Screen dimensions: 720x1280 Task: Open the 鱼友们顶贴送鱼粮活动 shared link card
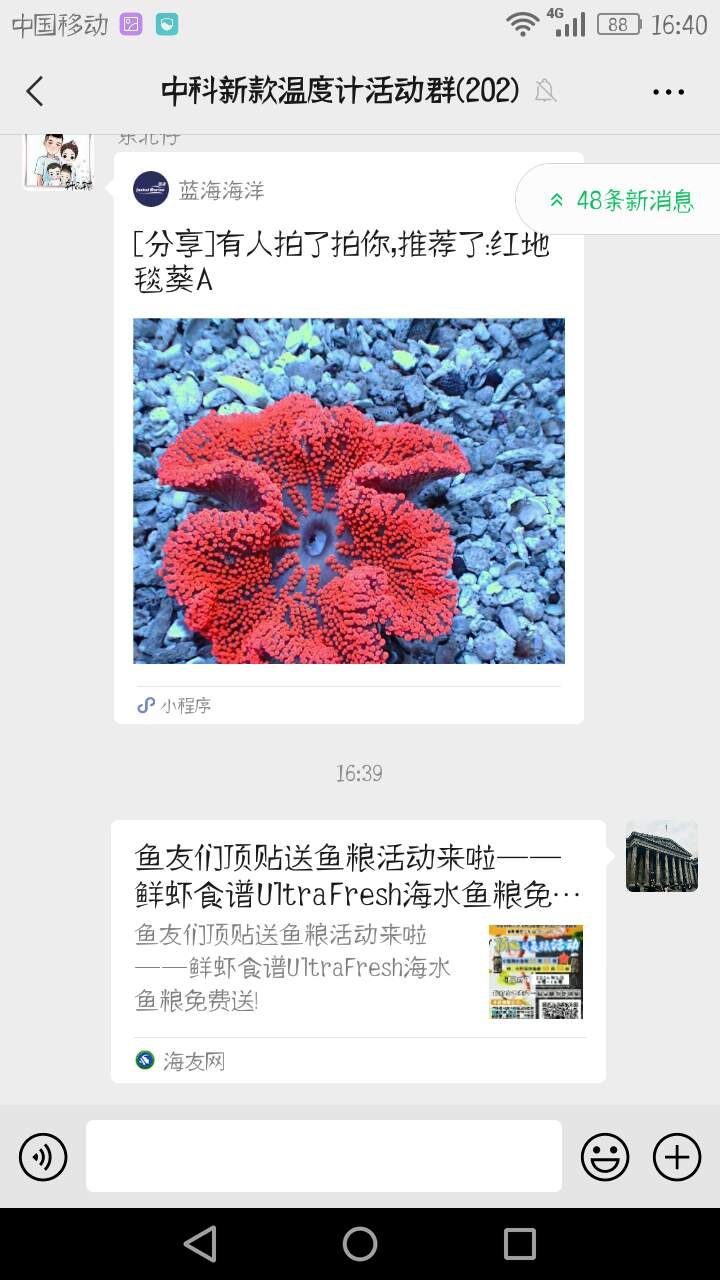[358, 950]
